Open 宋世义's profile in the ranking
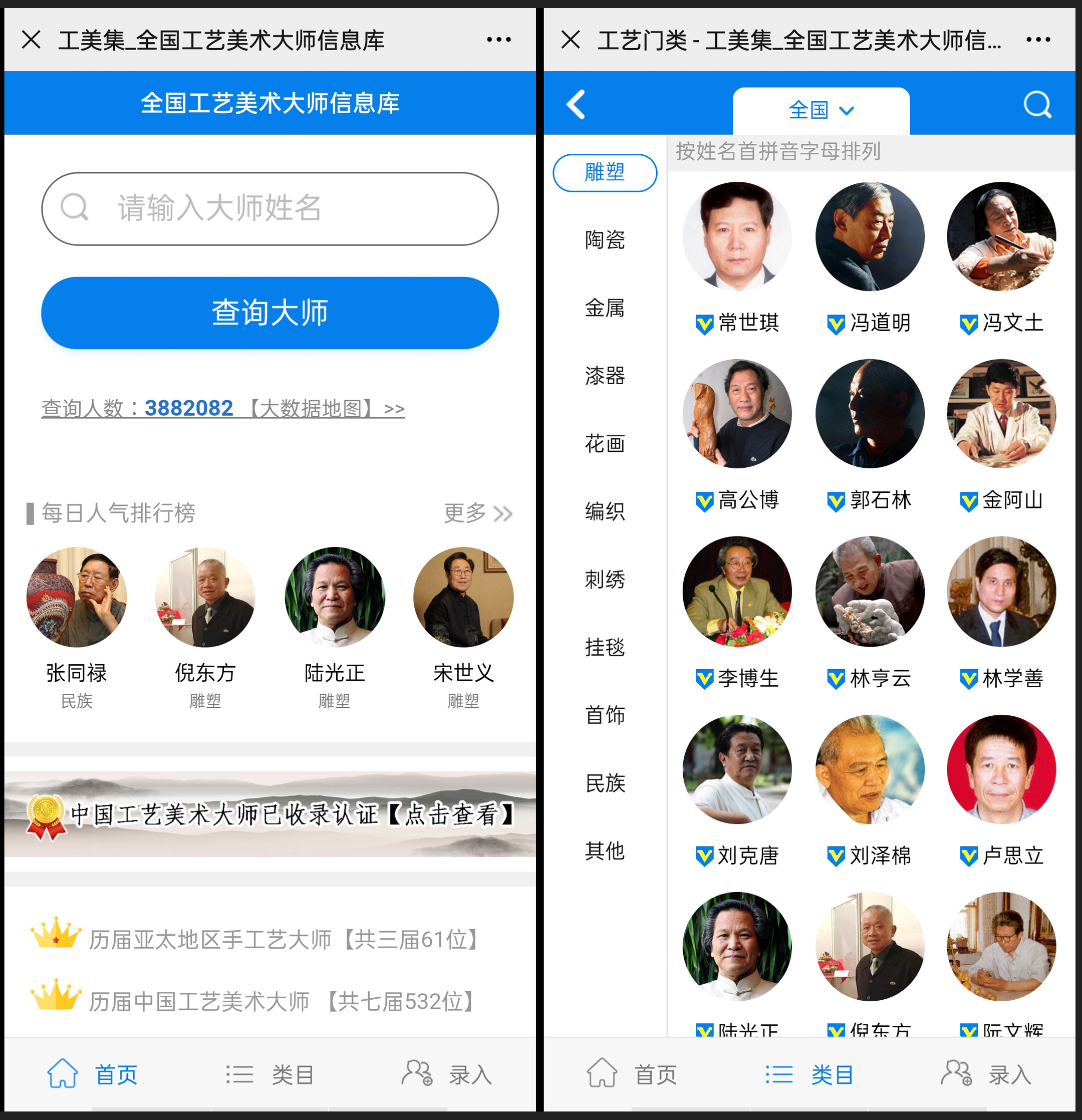1082x1120 pixels. pos(463,598)
